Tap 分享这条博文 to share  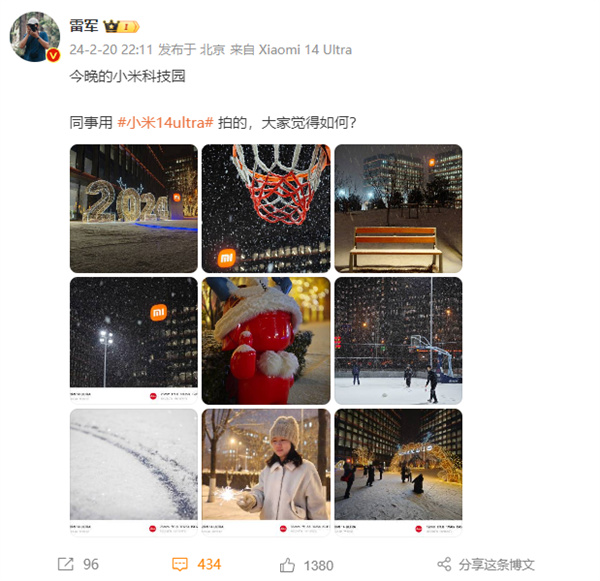pyautogui.click(x=486, y=564)
